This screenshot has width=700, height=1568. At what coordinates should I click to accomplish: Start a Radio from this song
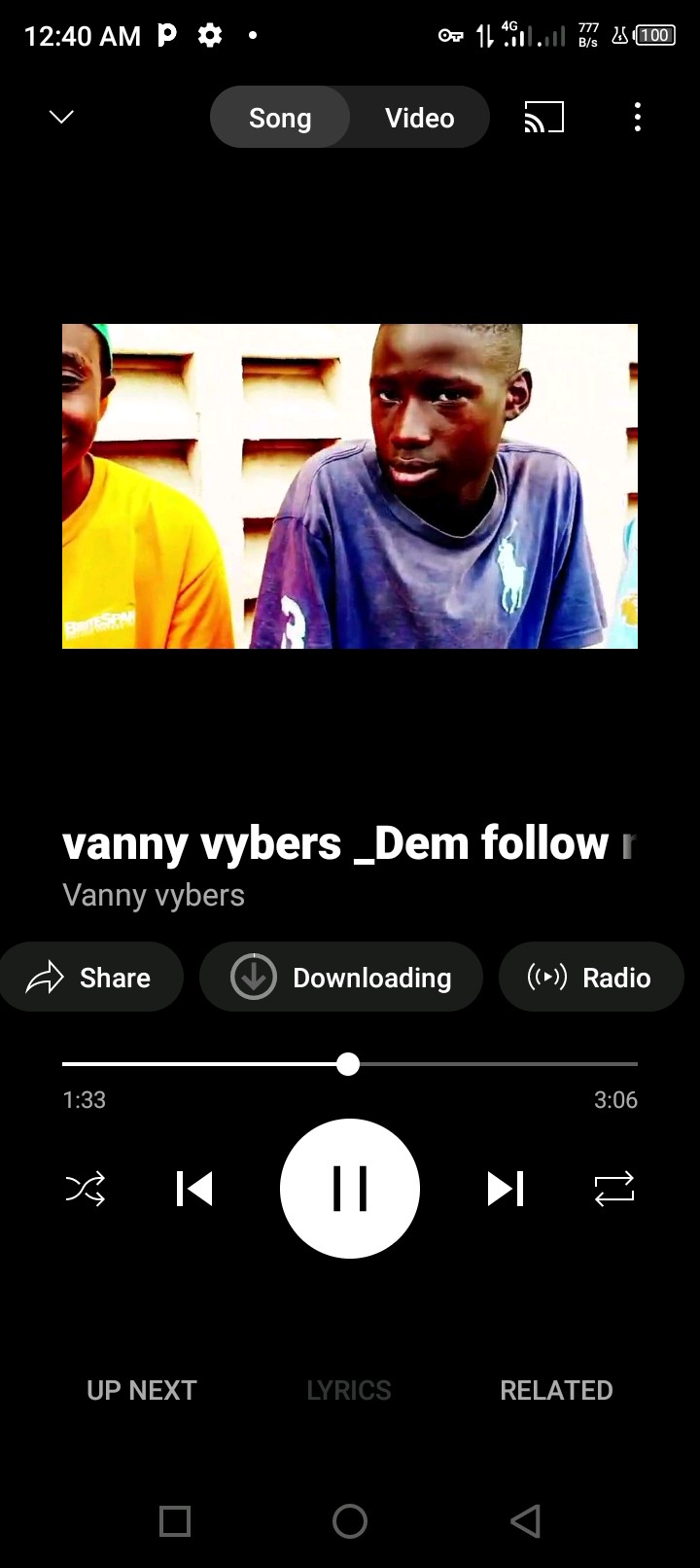click(590, 978)
